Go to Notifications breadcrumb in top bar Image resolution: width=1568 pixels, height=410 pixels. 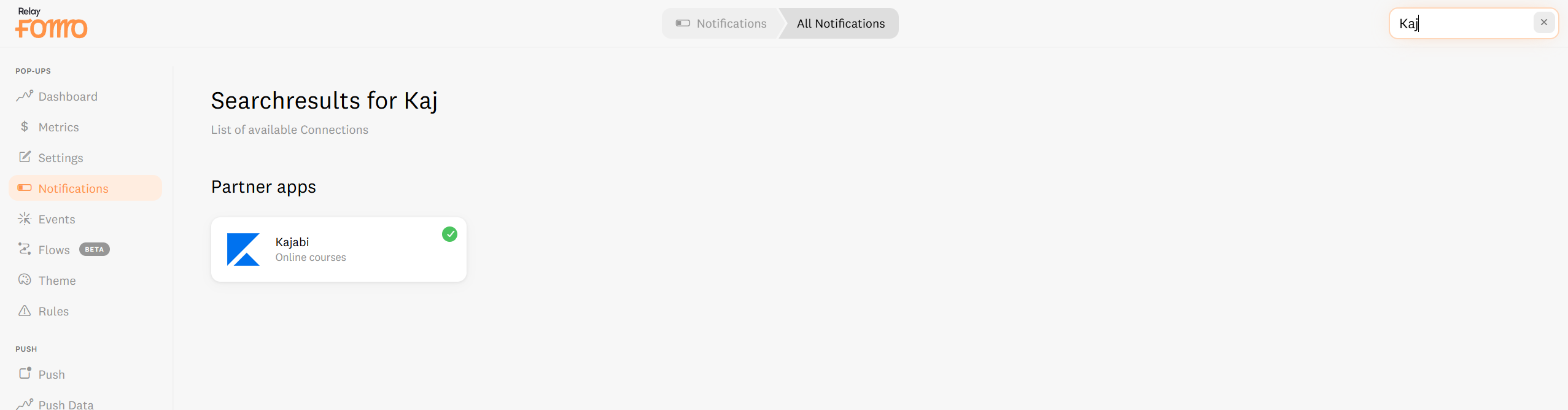[721, 23]
